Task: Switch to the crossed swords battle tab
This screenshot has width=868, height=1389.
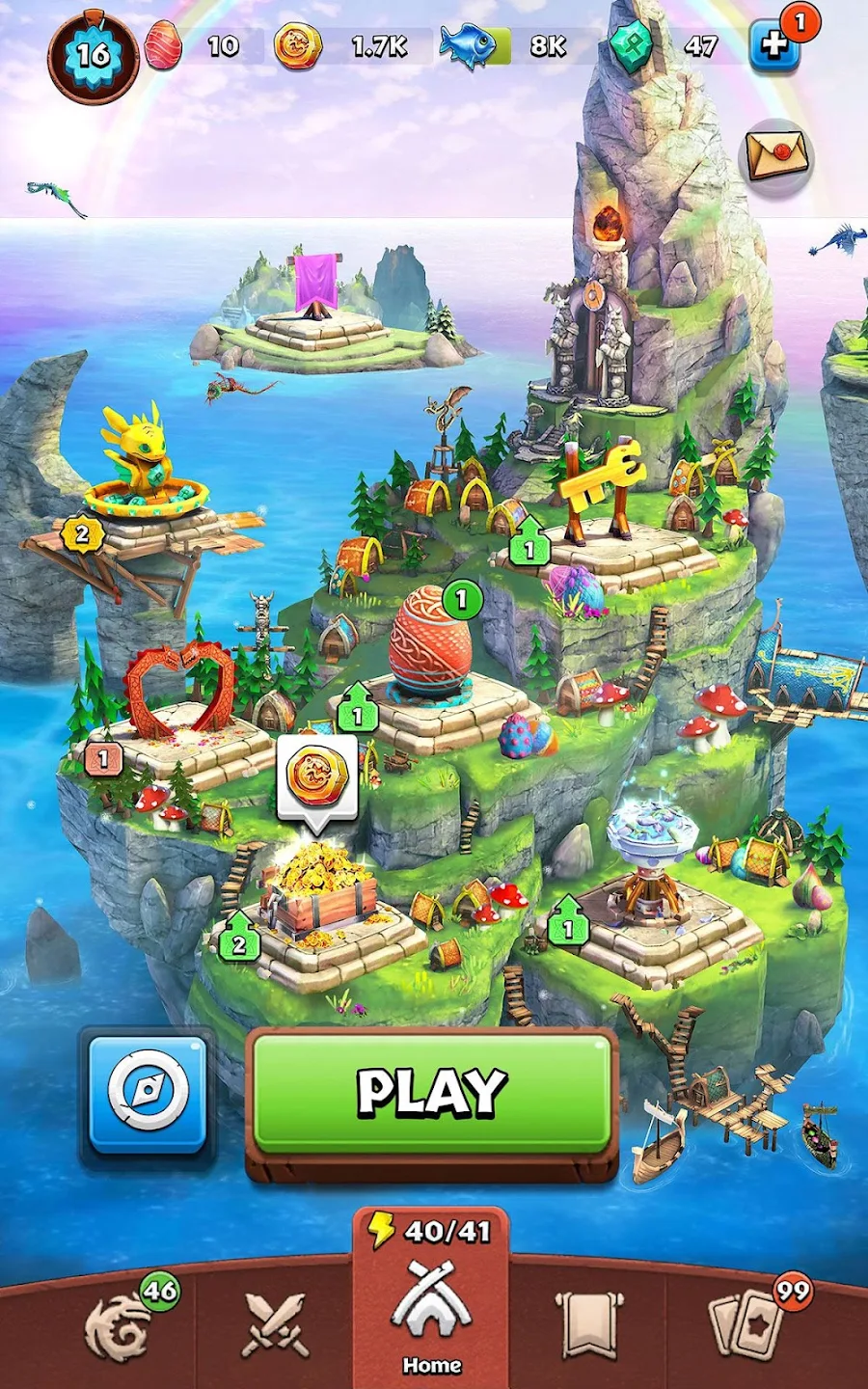Action: pos(275,1326)
